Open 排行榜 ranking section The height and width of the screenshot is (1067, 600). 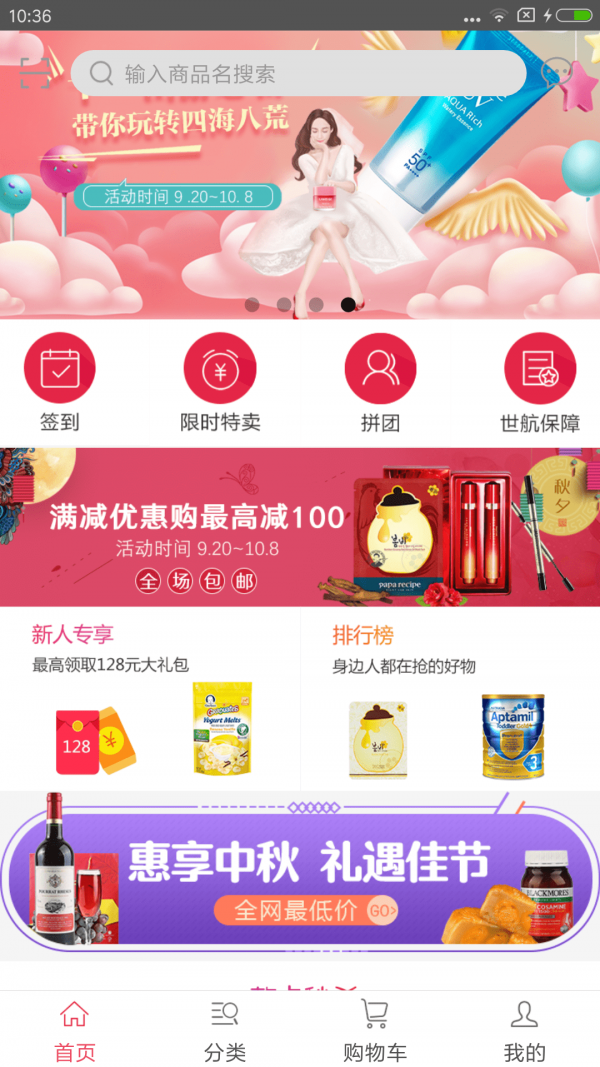tap(450, 700)
